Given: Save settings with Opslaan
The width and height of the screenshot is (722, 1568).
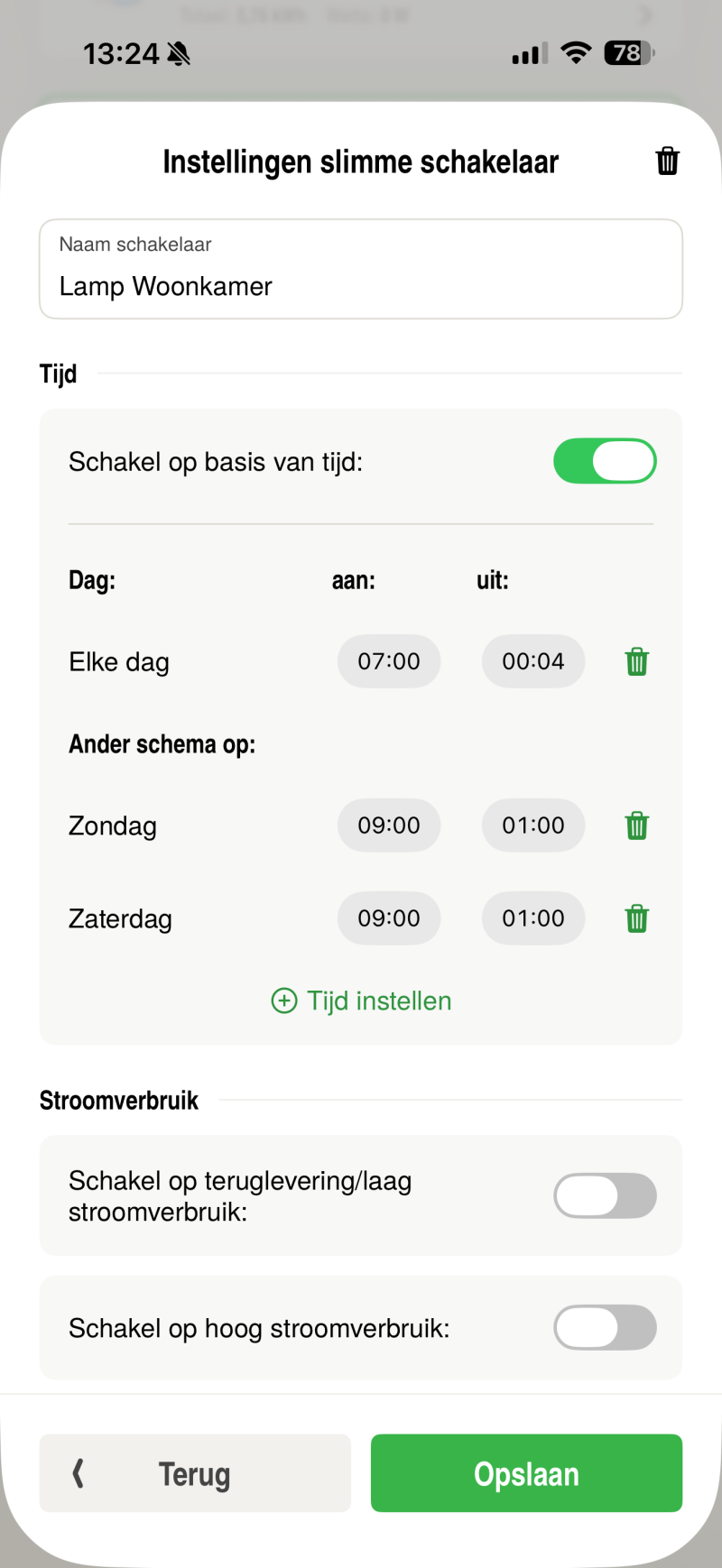Looking at the screenshot, I should pos(526,1473).
